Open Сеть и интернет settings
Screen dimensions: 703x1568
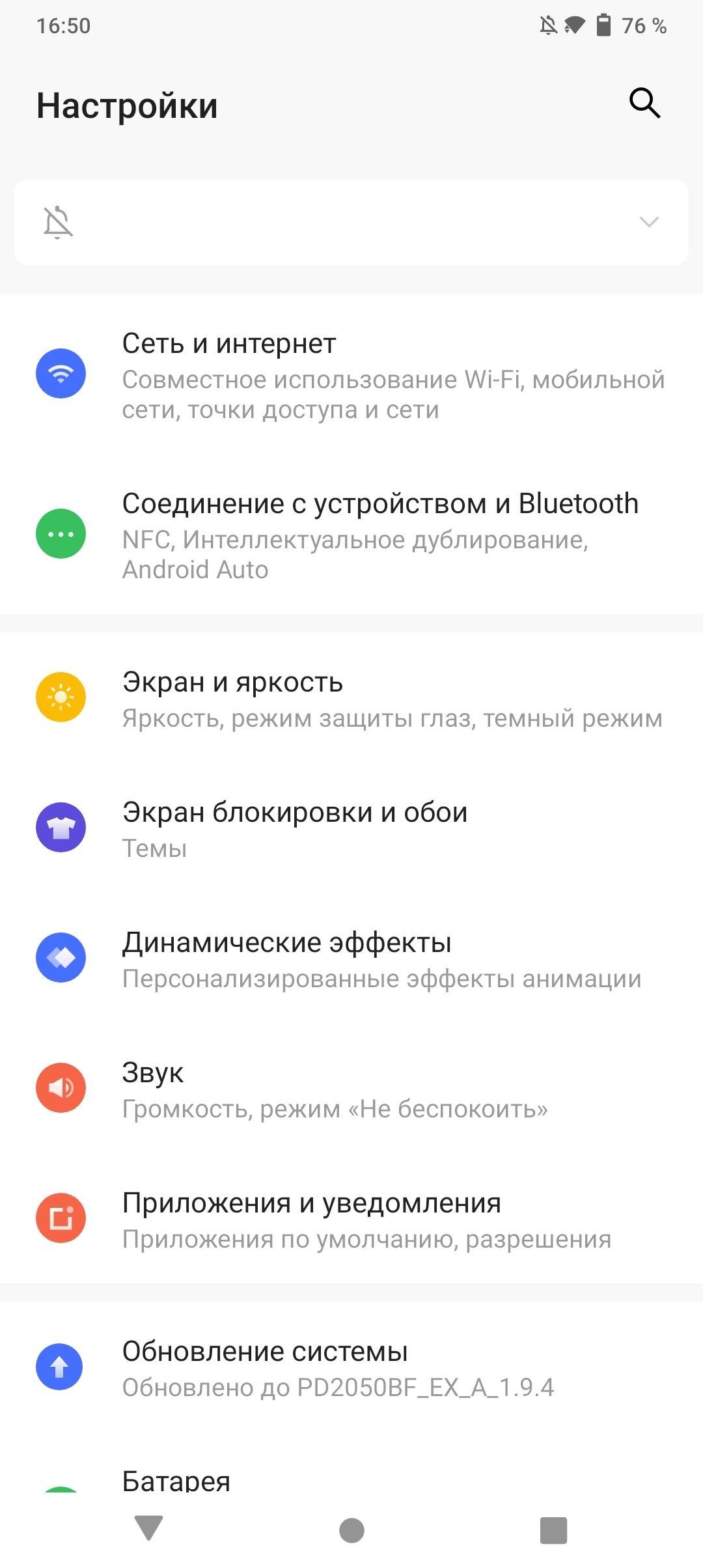coord(351,375)
